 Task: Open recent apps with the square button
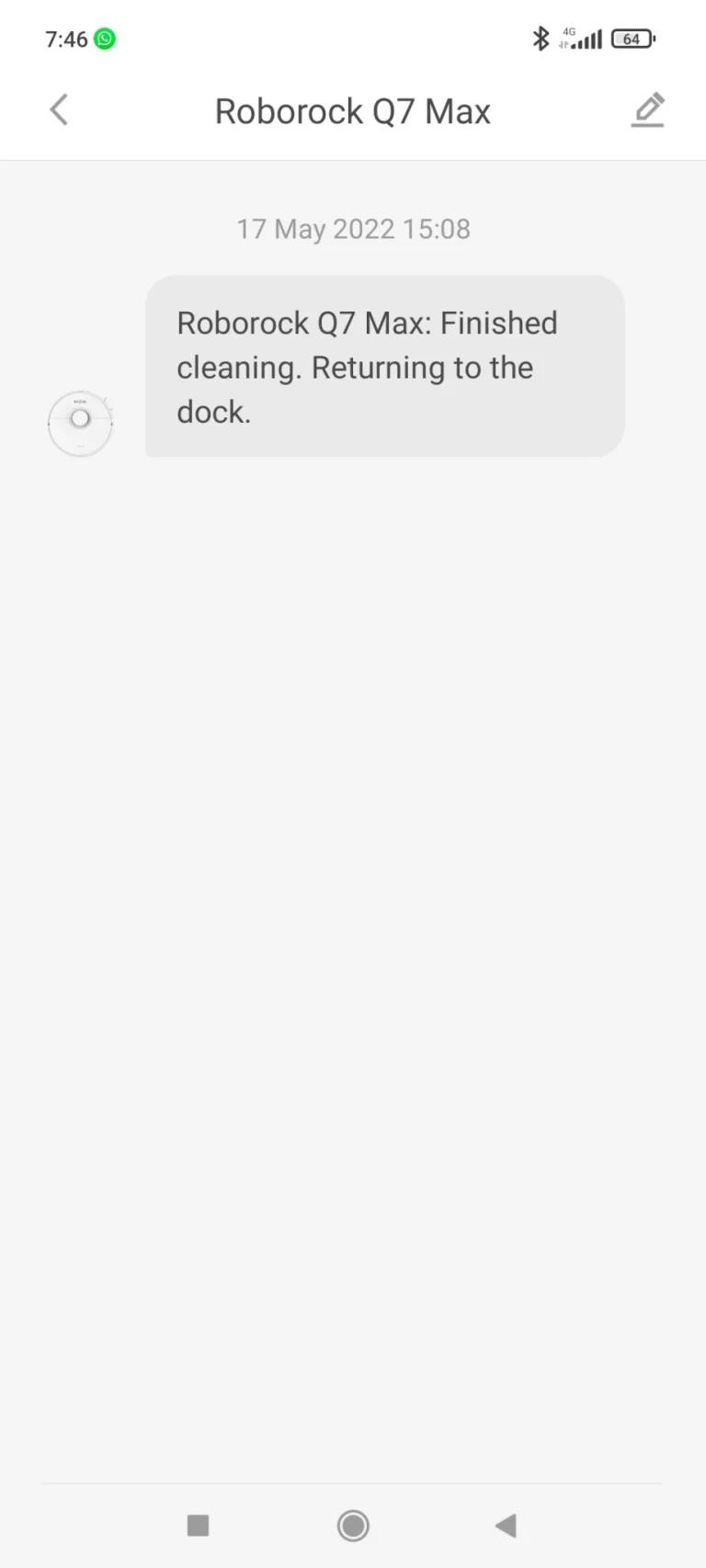(198, 1526)
